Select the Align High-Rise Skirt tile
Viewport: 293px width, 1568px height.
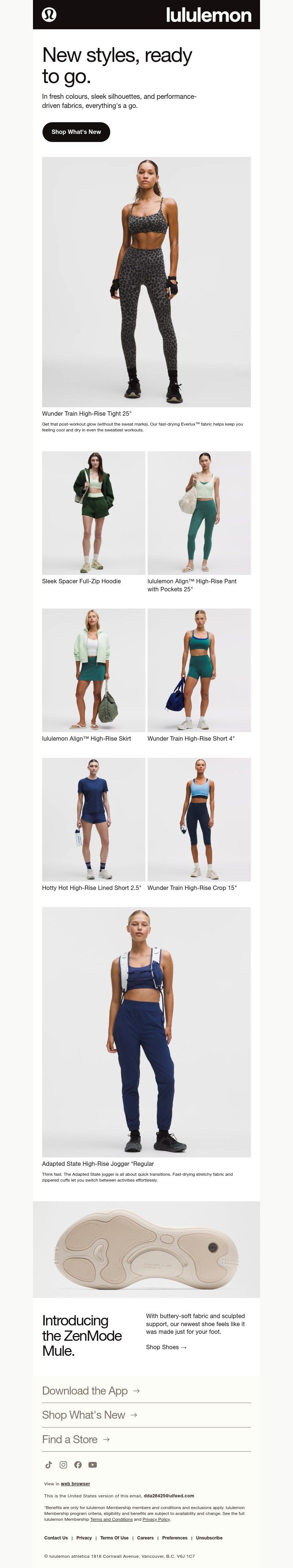[x=93, y=670]
